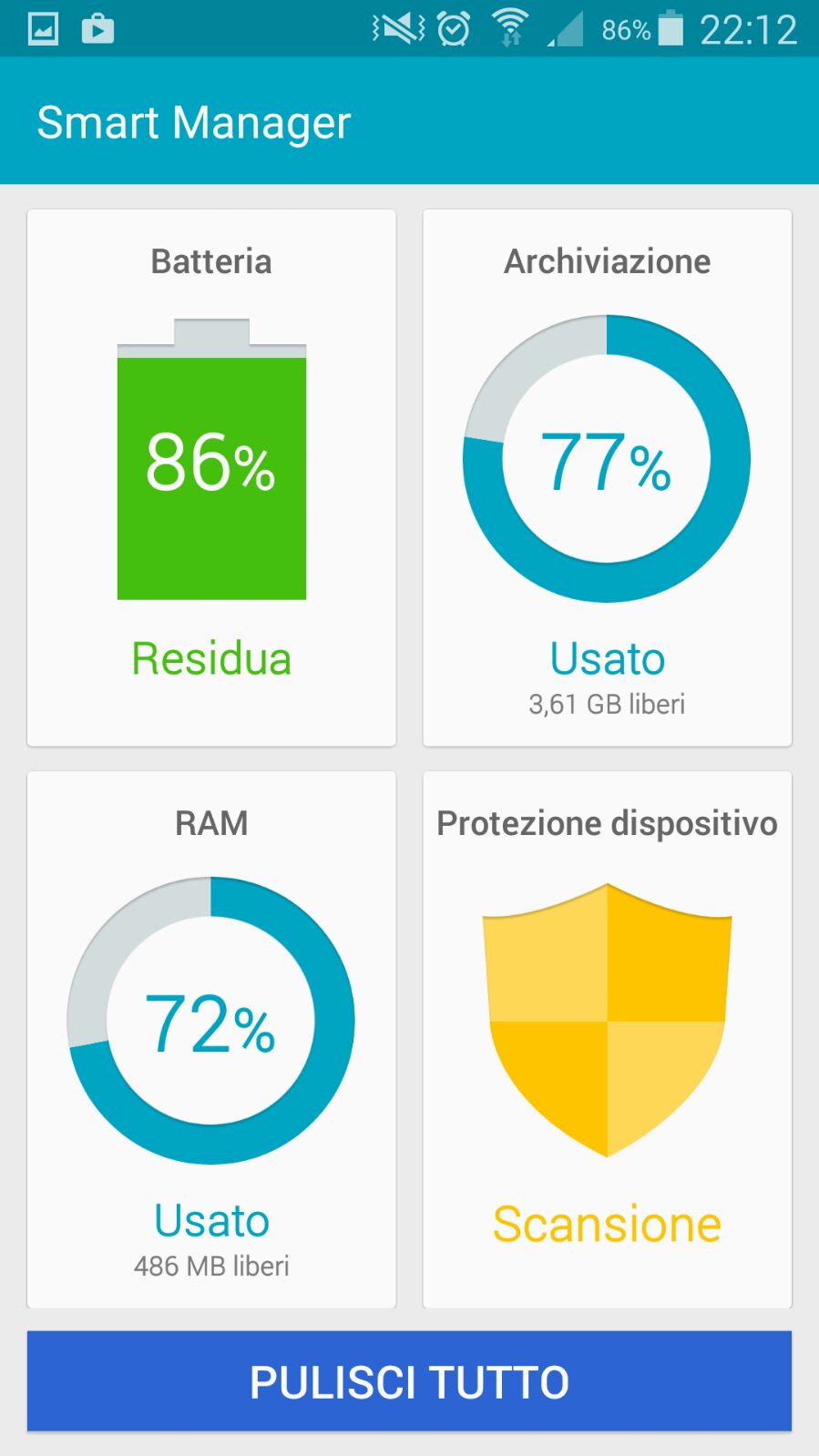819x1456 pixels.
Task: Open the Archiviazione storage card
Action: click(607, 478)
